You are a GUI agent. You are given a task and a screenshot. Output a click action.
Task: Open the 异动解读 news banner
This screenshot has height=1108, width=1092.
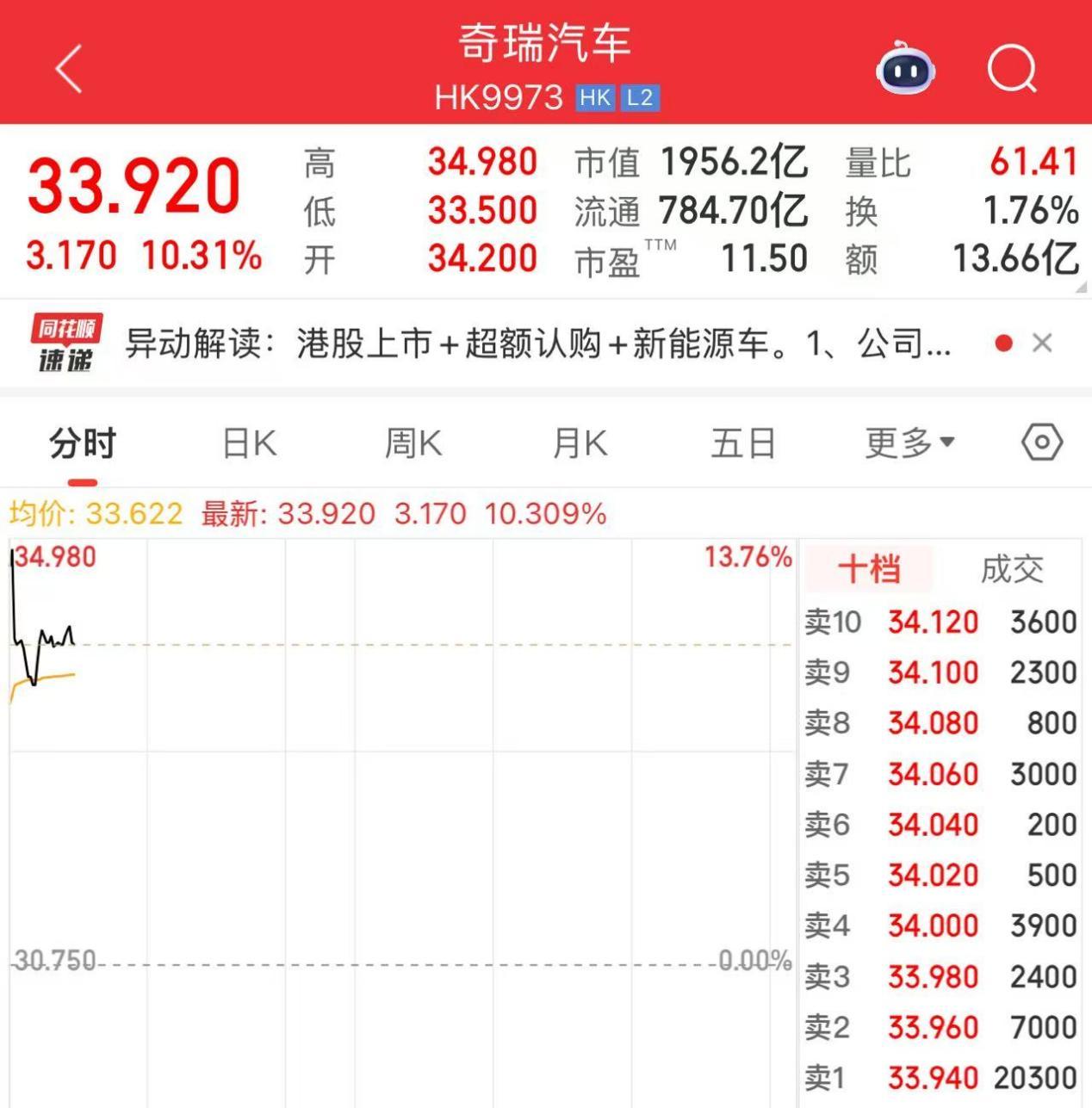tap(537, 344)
